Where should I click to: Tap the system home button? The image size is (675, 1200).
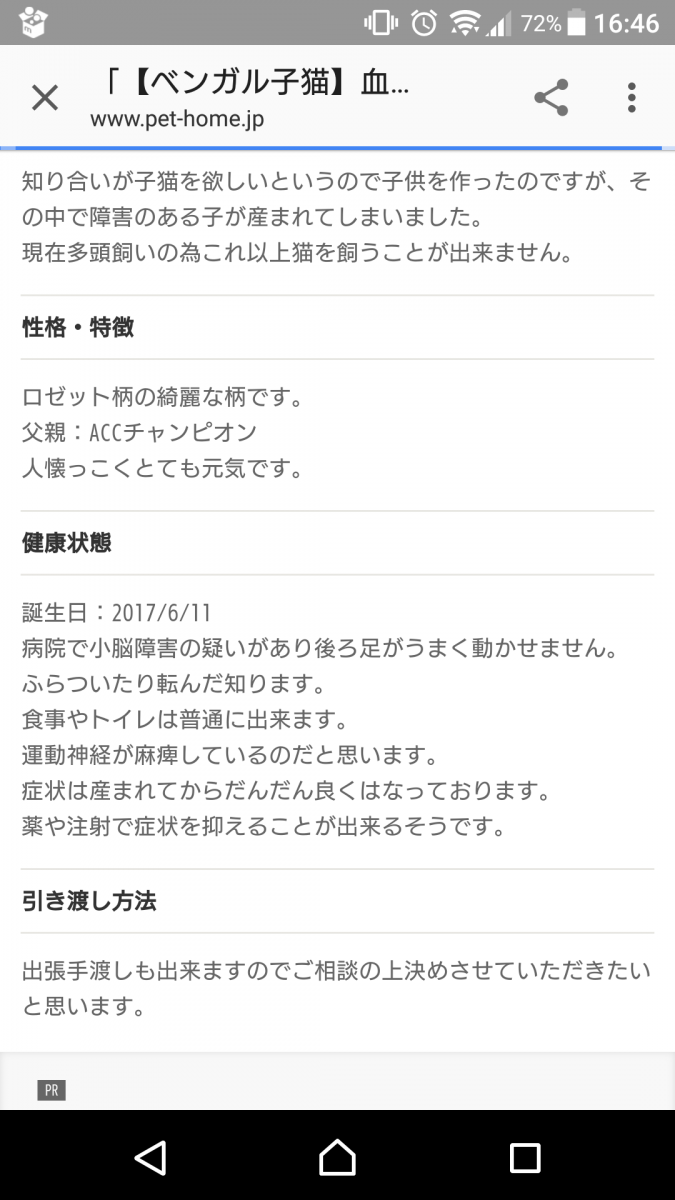coord(337,1157)
